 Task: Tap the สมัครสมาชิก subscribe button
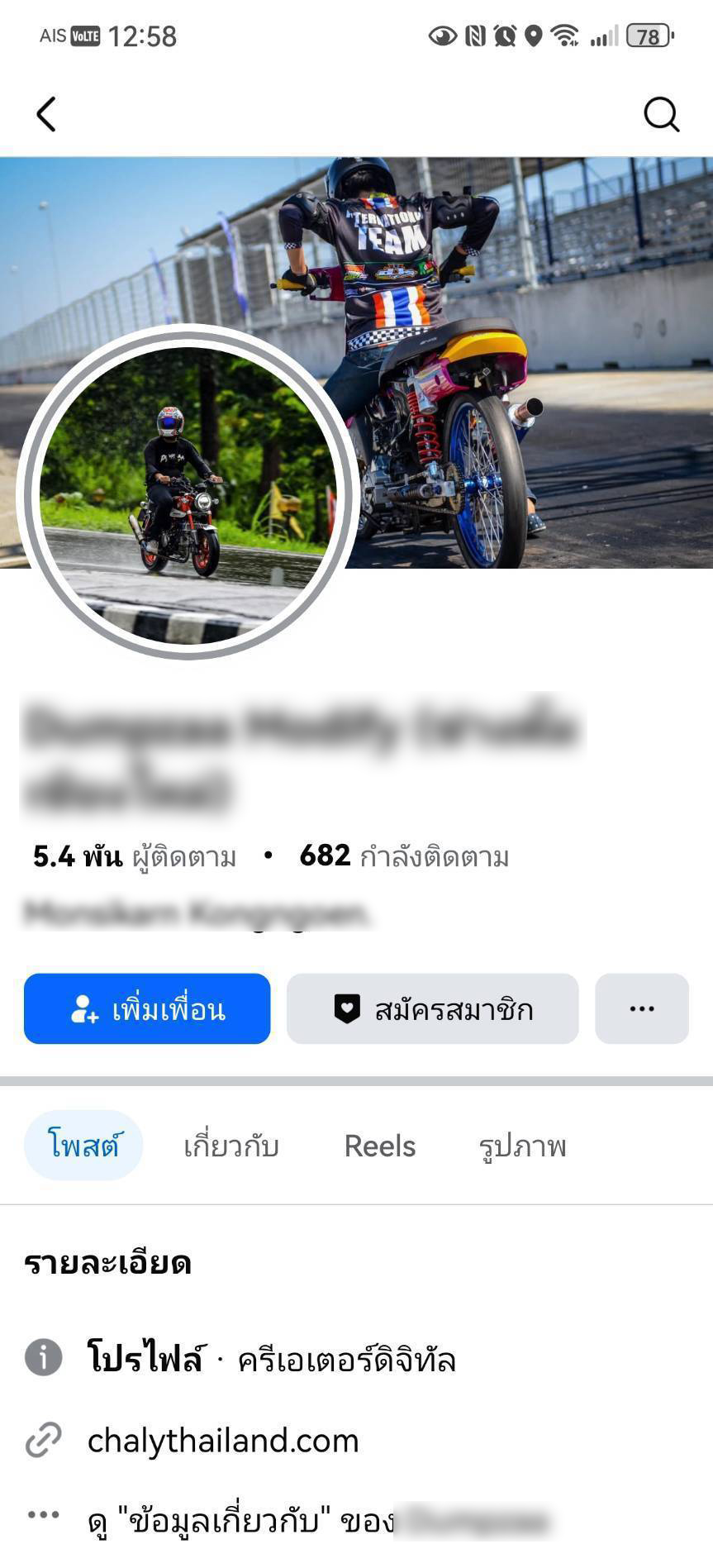tap(432, 1008)
